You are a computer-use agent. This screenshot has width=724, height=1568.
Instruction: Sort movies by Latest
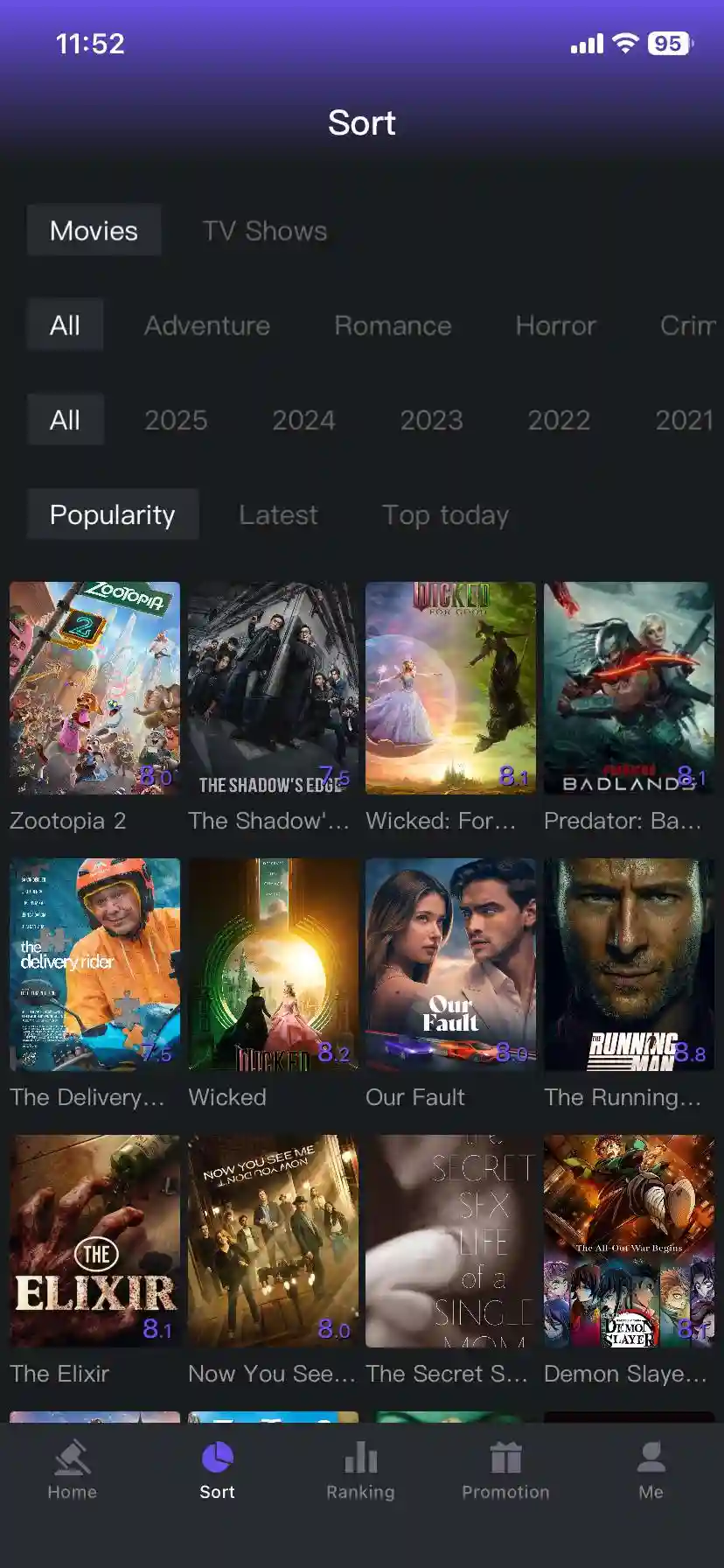pyautogui.click(x=278, y=514)
